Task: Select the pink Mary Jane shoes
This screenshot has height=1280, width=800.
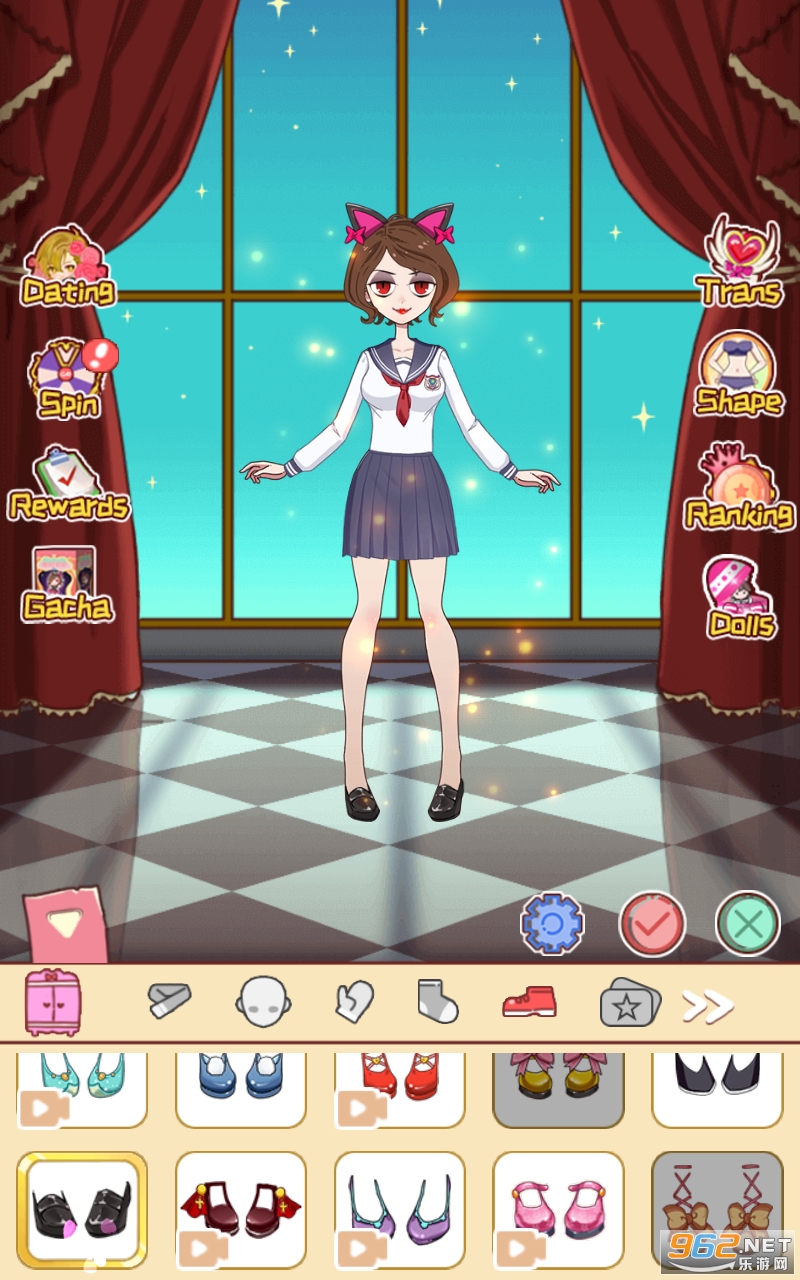Action: click(558, 1208)
